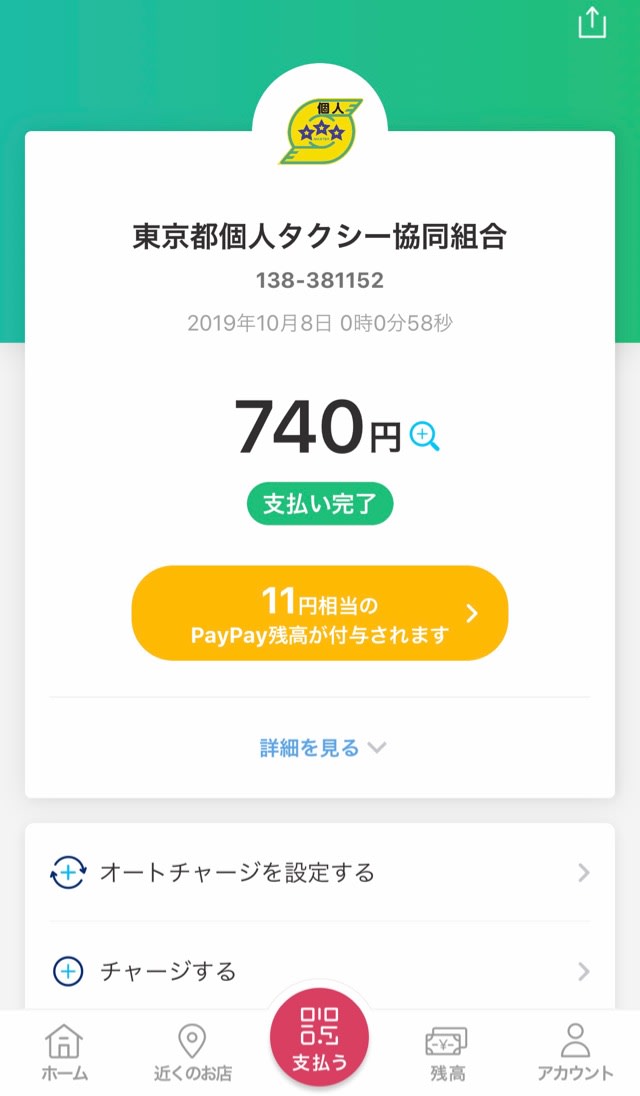Select チャージする to top up
The image size is (640, 1096).
320,971
